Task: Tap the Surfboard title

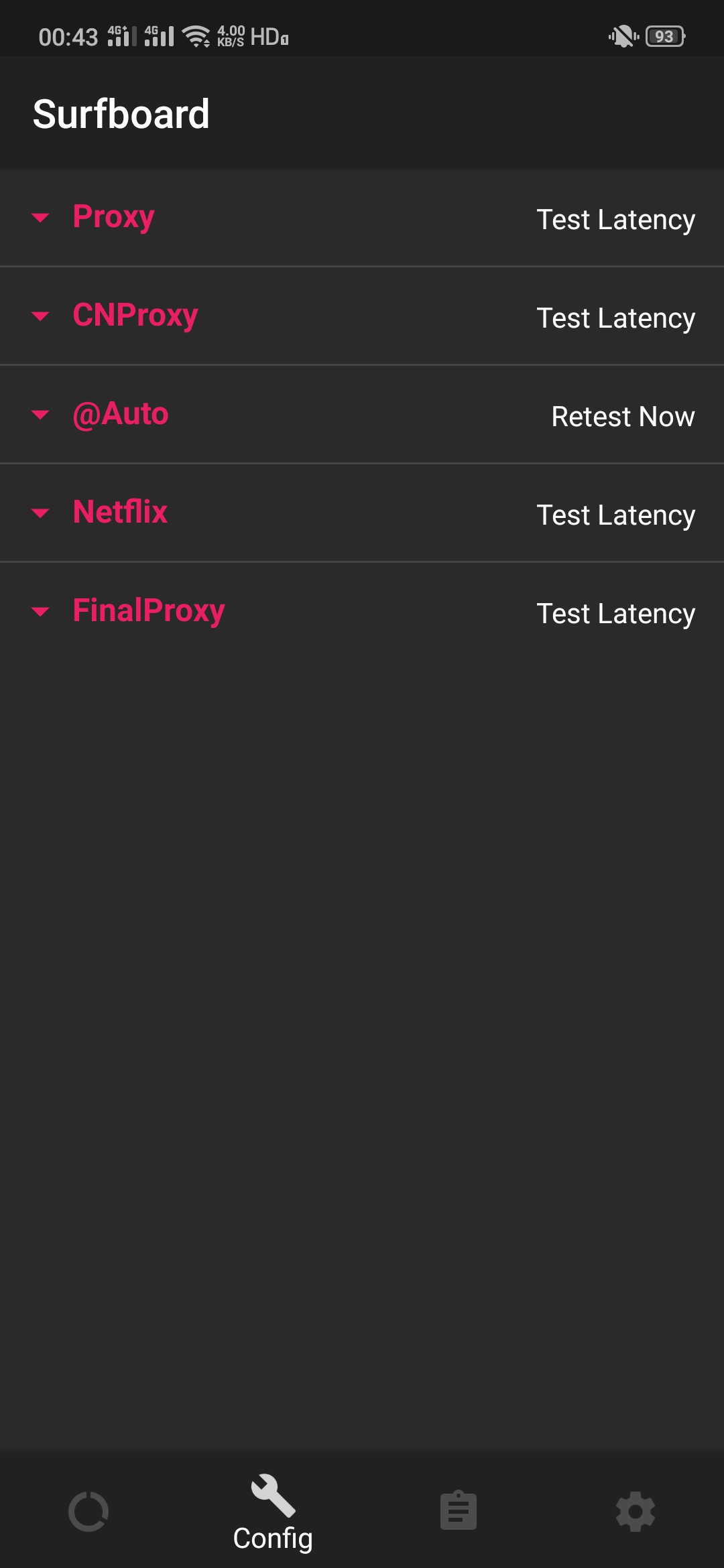Action: click(x=122, y=113)
